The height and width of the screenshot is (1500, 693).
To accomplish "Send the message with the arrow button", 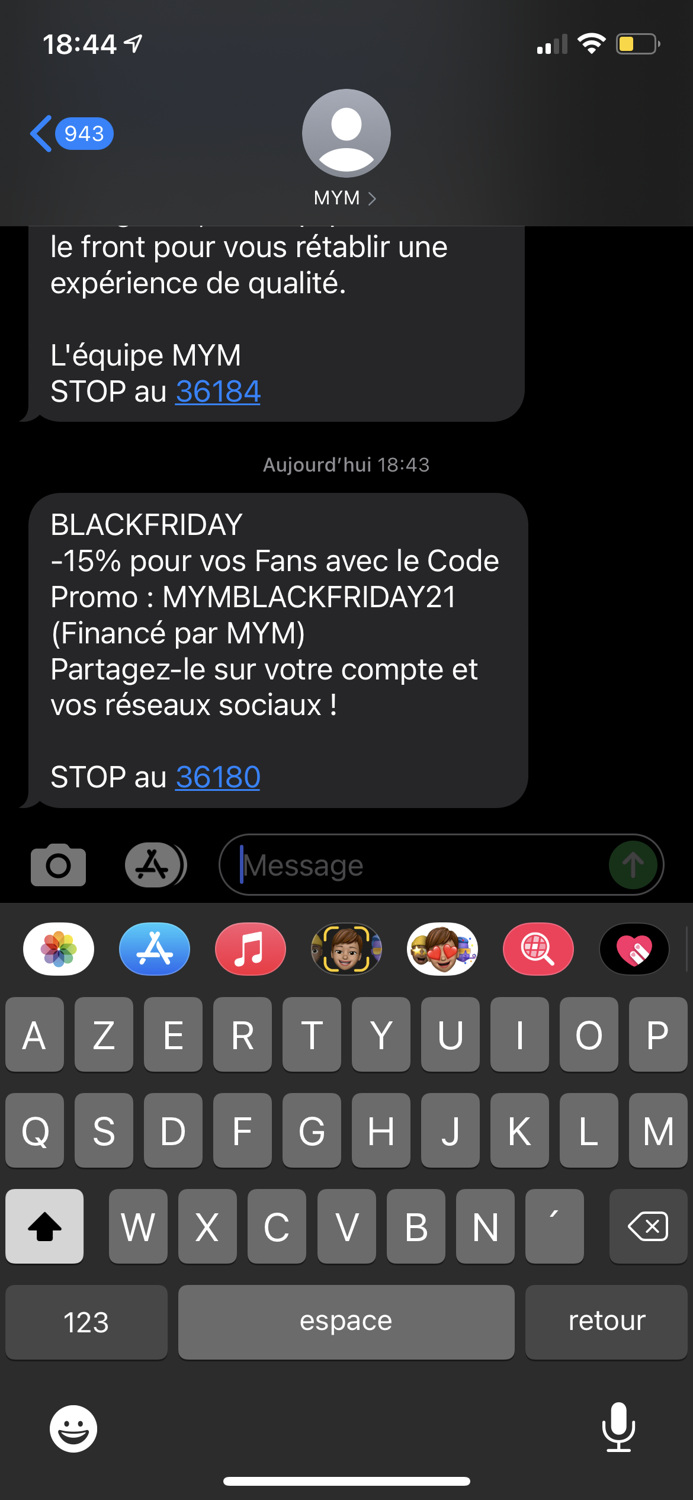I will click(x=633, y=865).
